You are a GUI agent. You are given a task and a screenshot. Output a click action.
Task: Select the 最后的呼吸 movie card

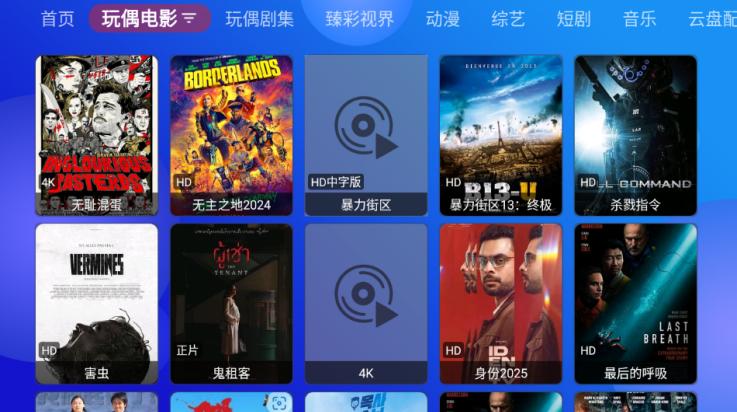point(635,304)
